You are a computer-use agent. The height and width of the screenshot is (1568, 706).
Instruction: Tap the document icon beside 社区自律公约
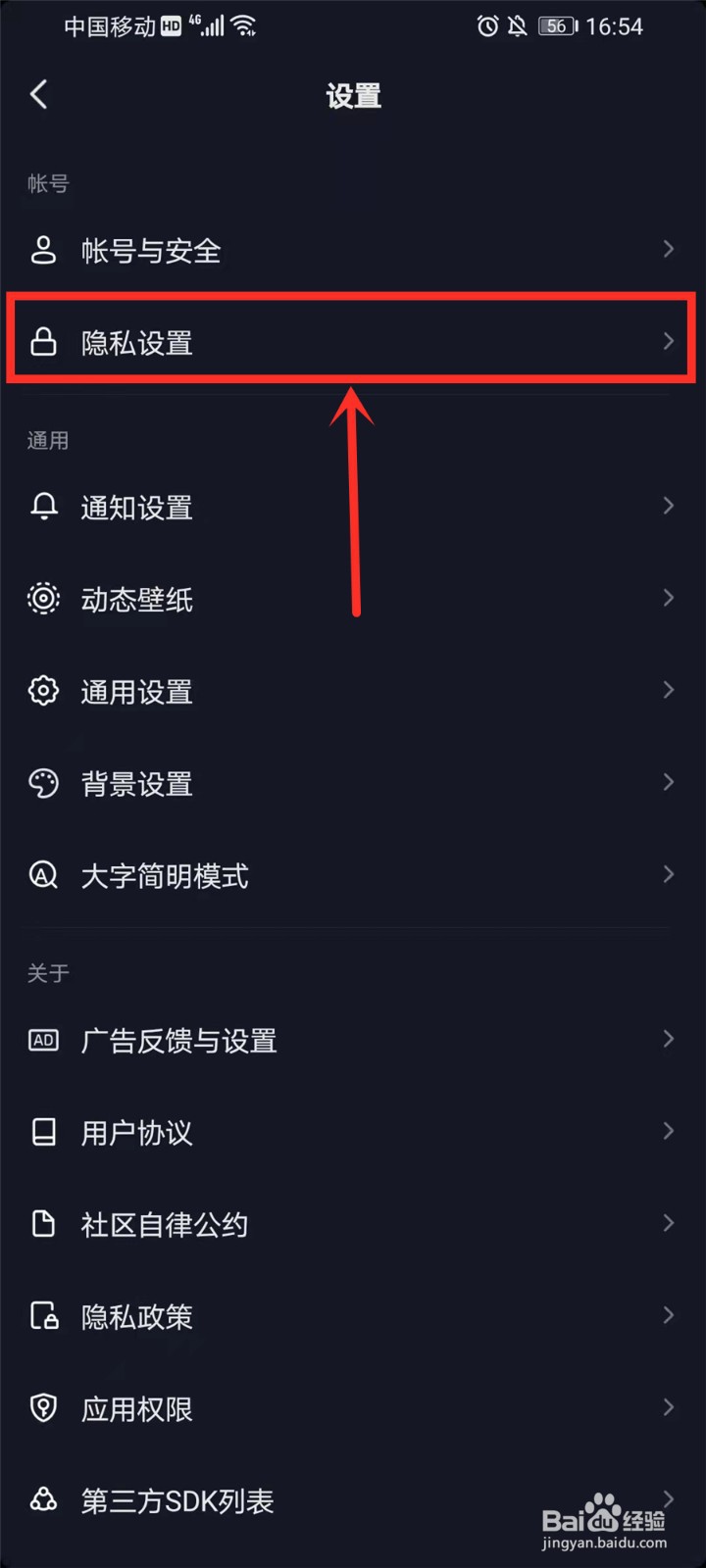click(x=44, y=1223)
